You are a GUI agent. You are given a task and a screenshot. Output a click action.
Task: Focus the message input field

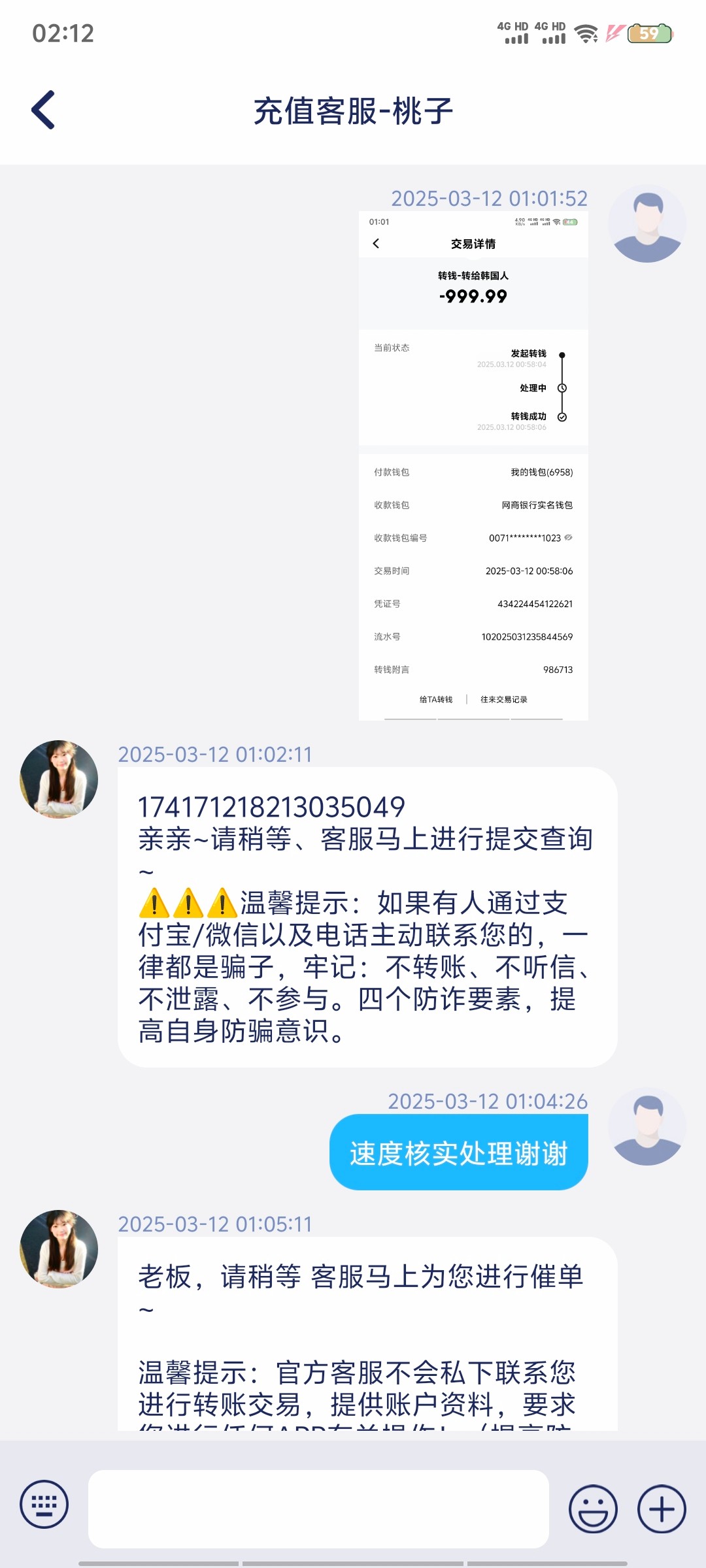(318, 1508)
